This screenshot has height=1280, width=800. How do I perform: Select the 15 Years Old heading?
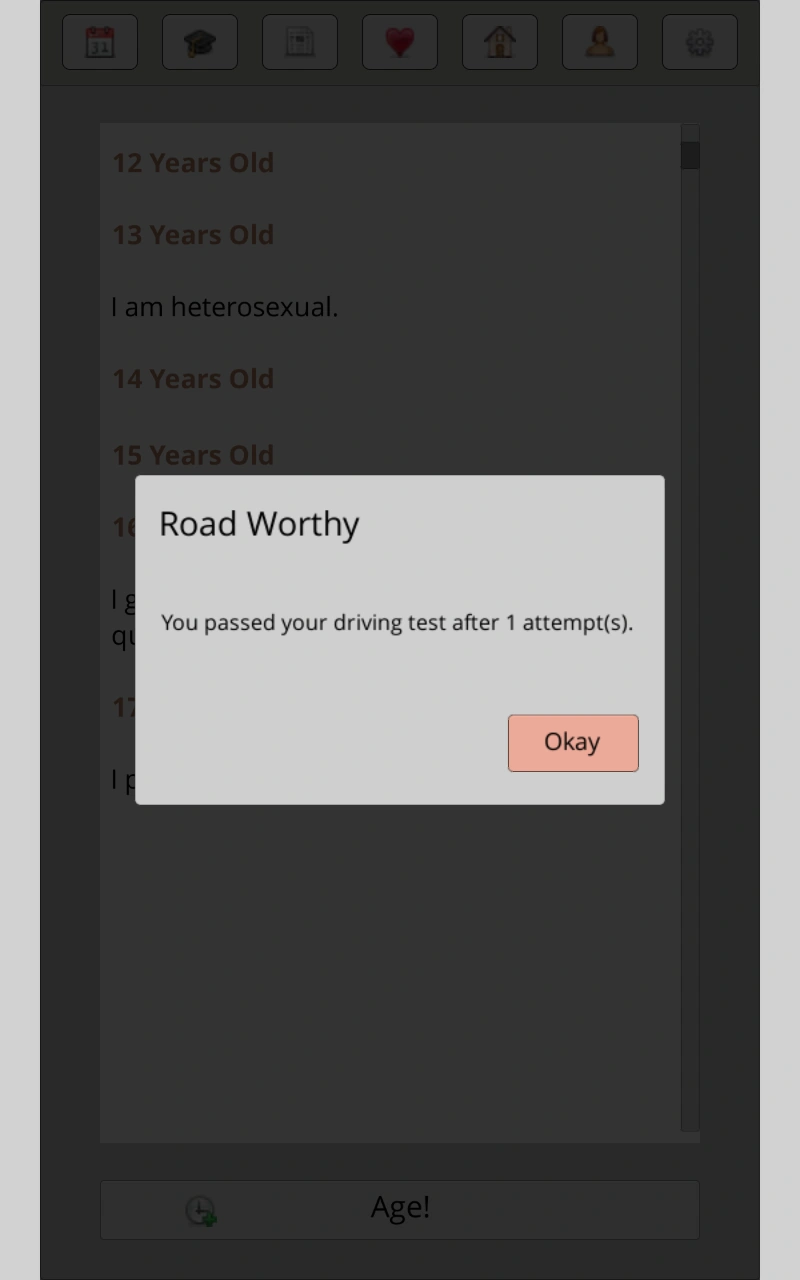[193, 454]
